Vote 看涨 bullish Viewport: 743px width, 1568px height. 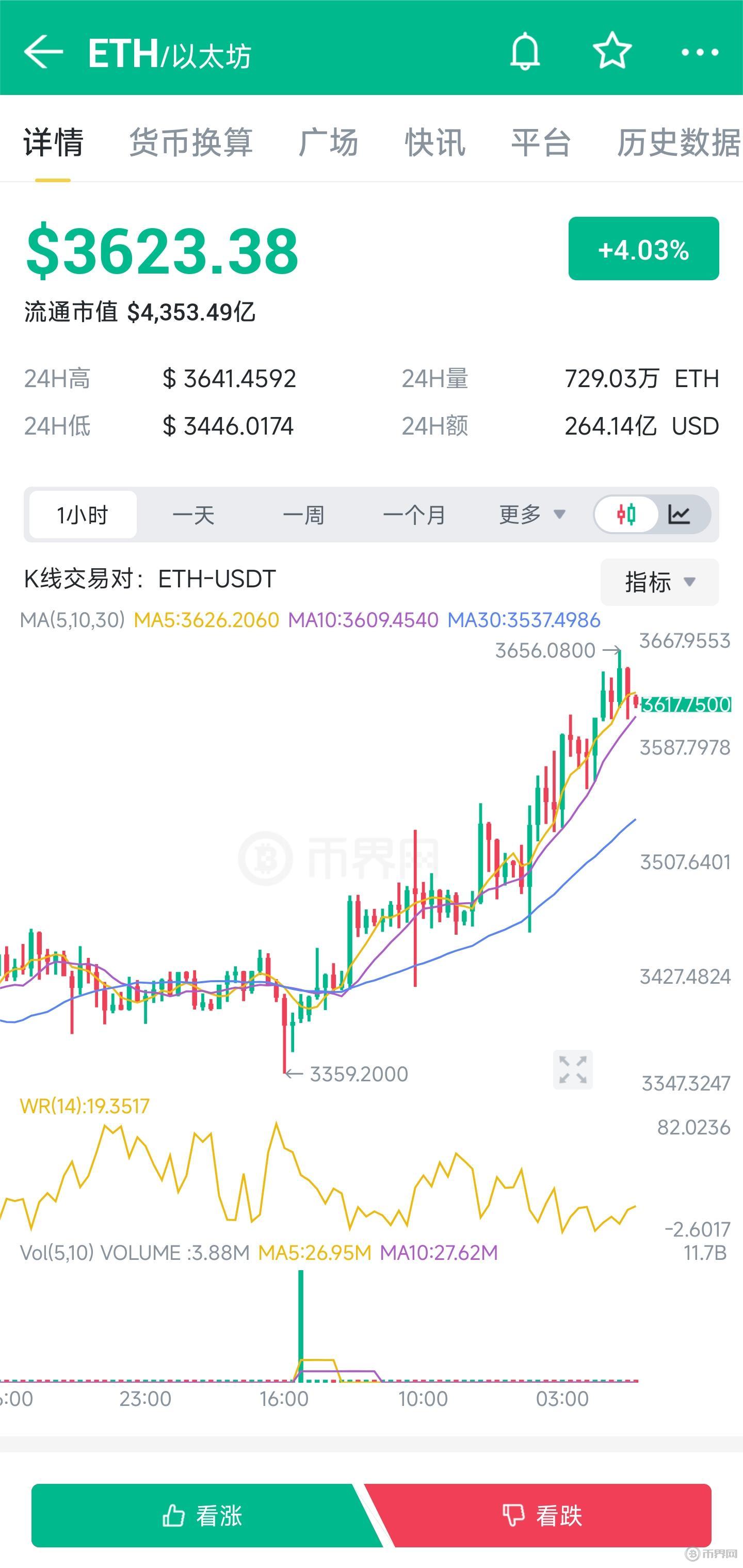click(202, 1515)
